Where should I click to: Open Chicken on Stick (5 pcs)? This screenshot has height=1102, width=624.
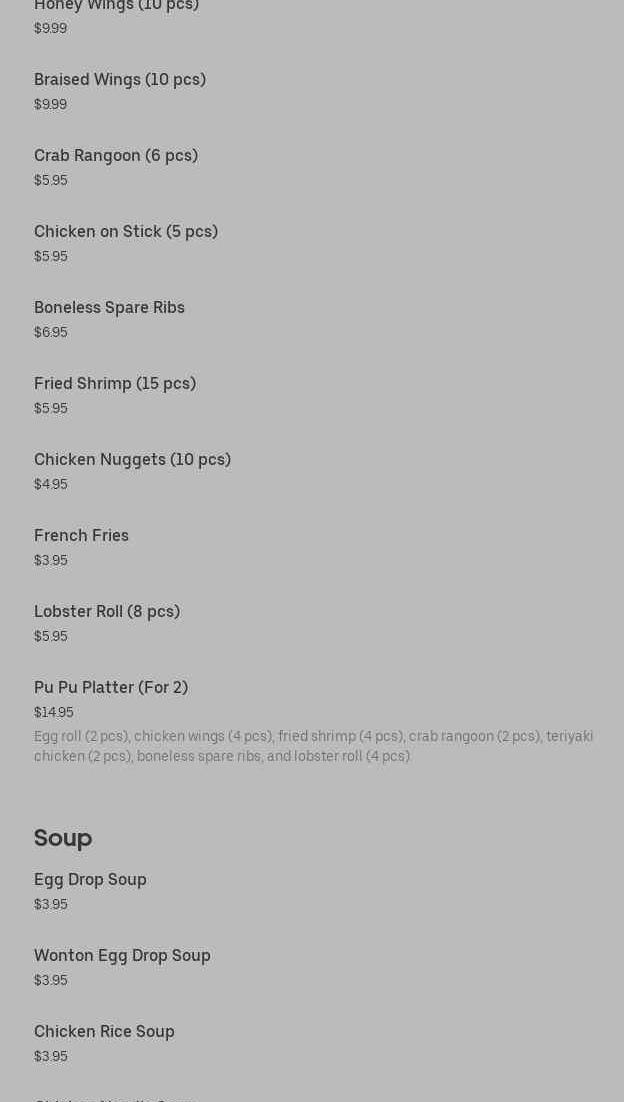point(126,232)
